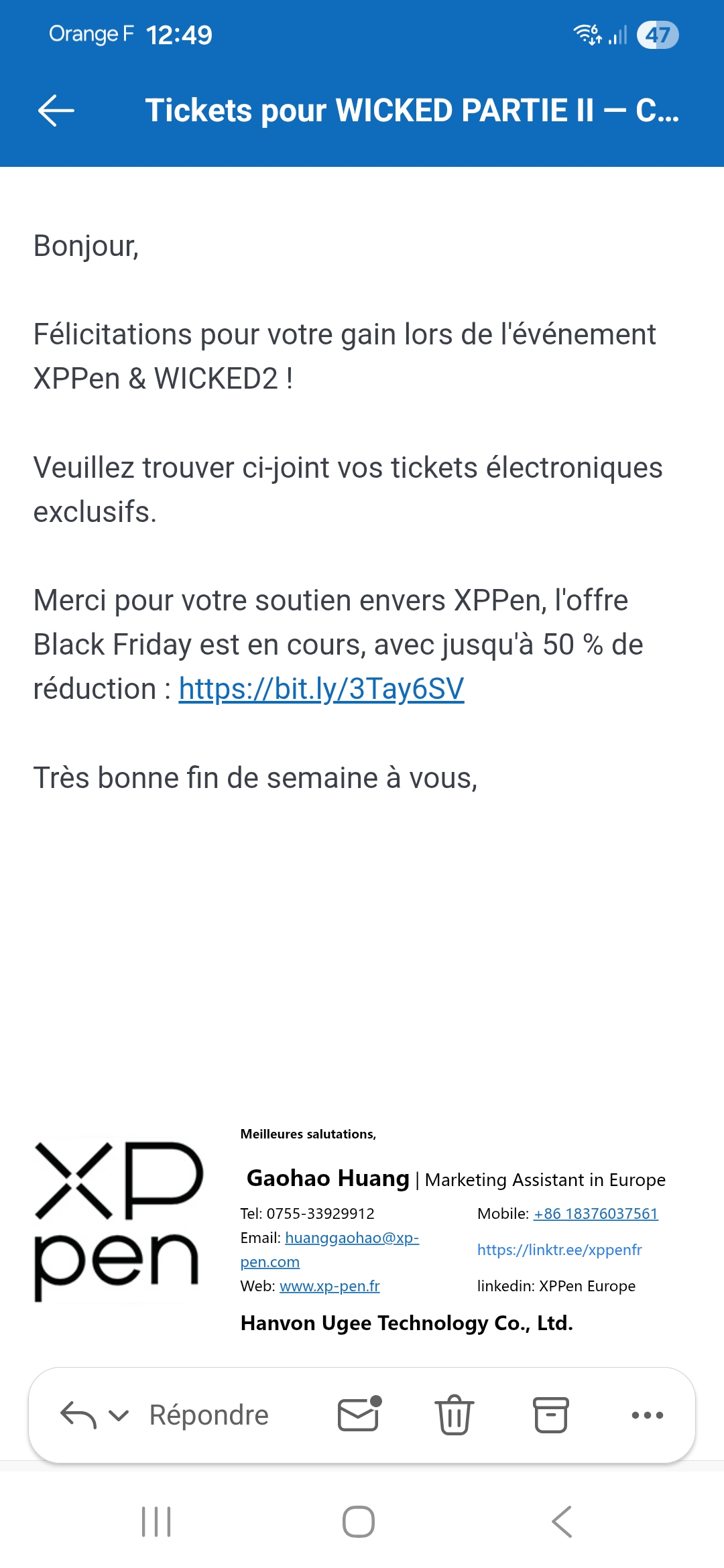
Task: Delete this email with the trash icon
Action: 455,1415
